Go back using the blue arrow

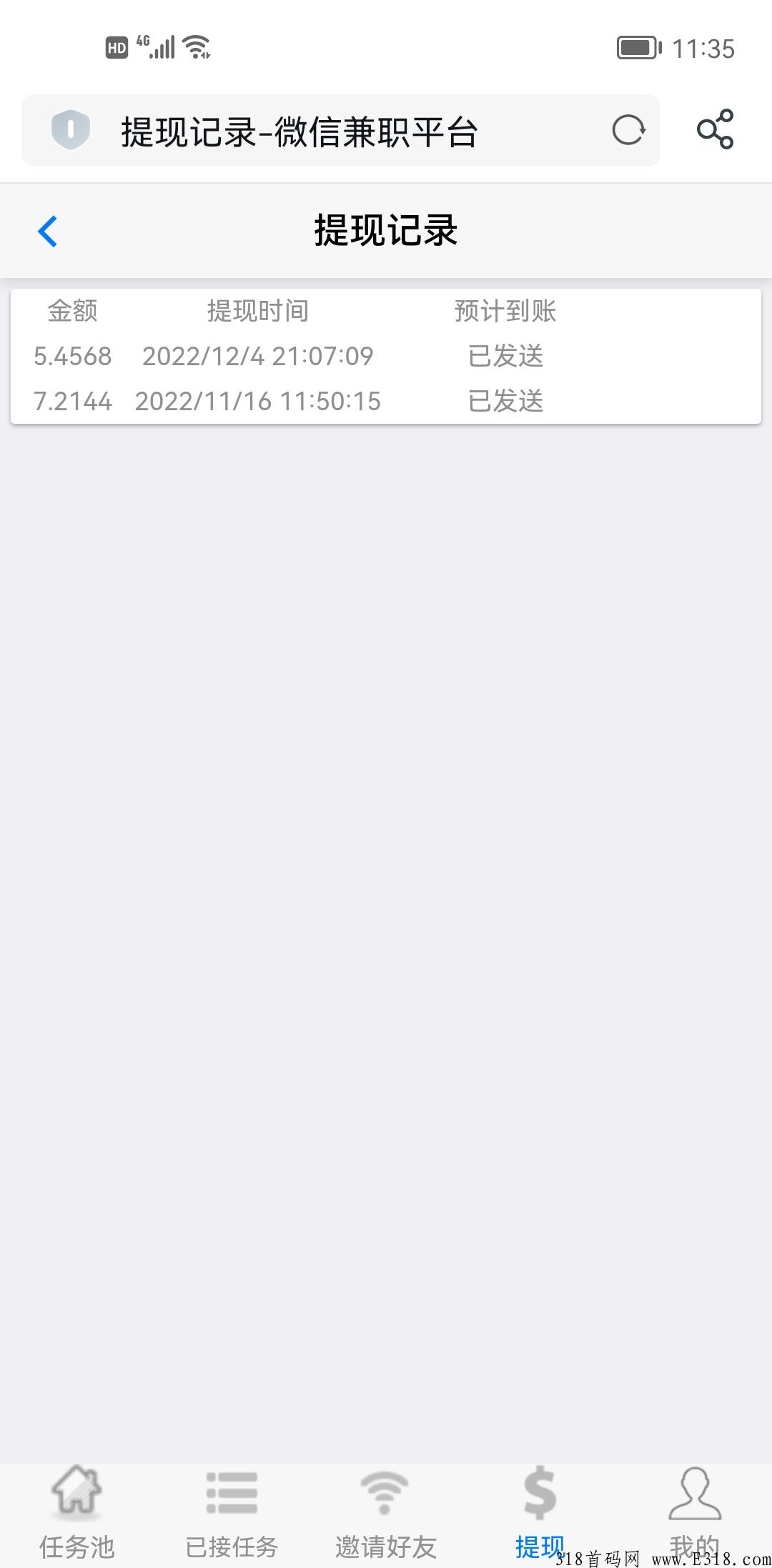(48, 231)
